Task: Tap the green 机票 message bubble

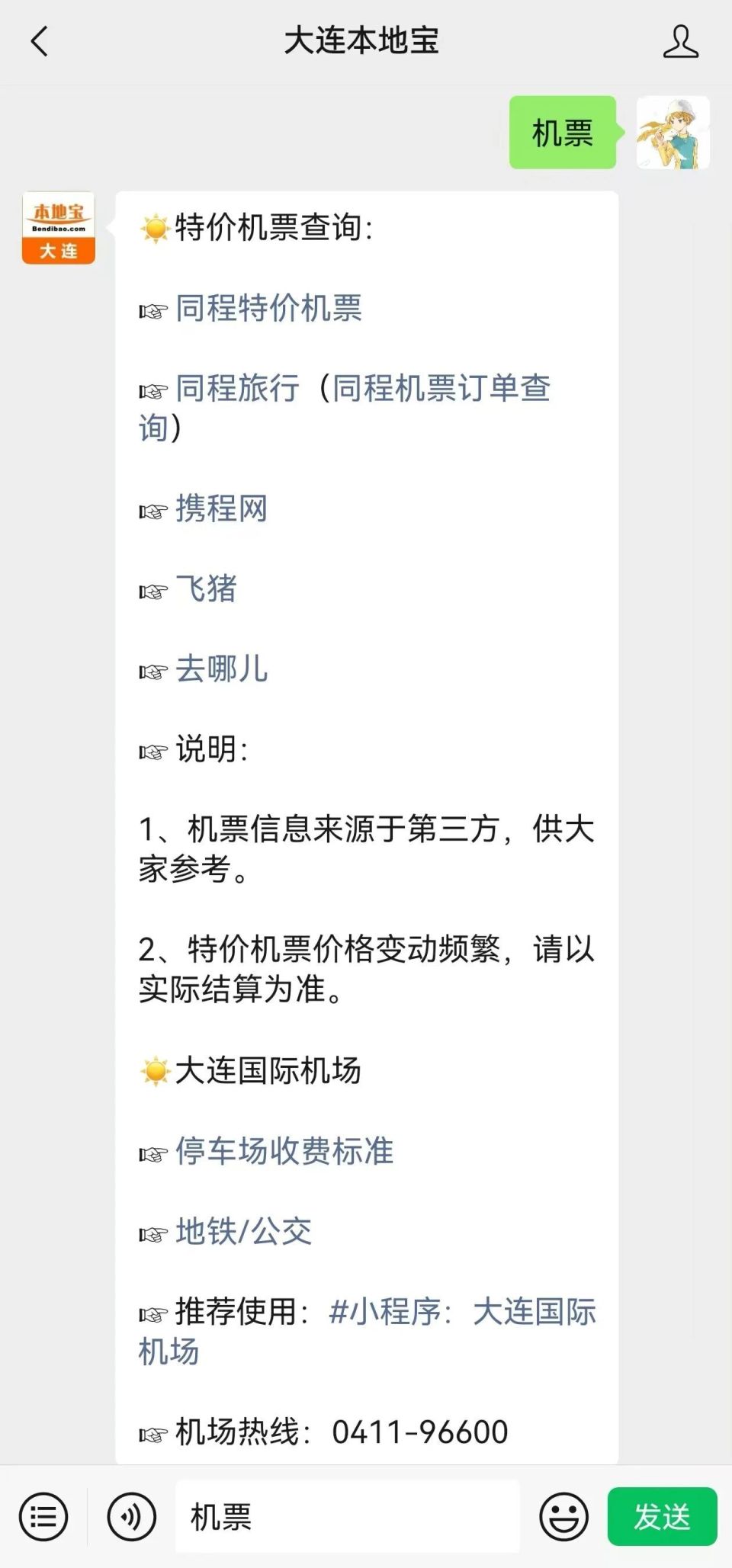Action: tap(563, 133)
